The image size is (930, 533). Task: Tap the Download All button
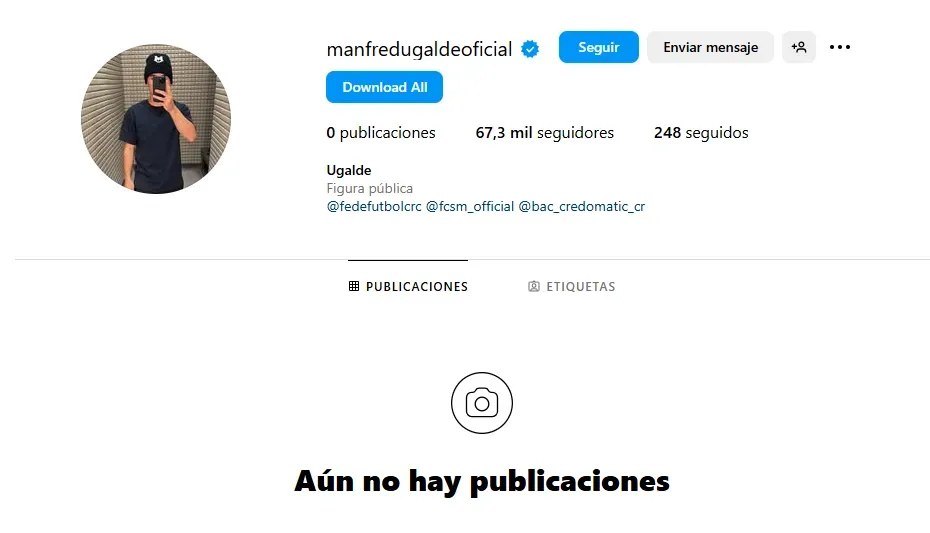384,87
